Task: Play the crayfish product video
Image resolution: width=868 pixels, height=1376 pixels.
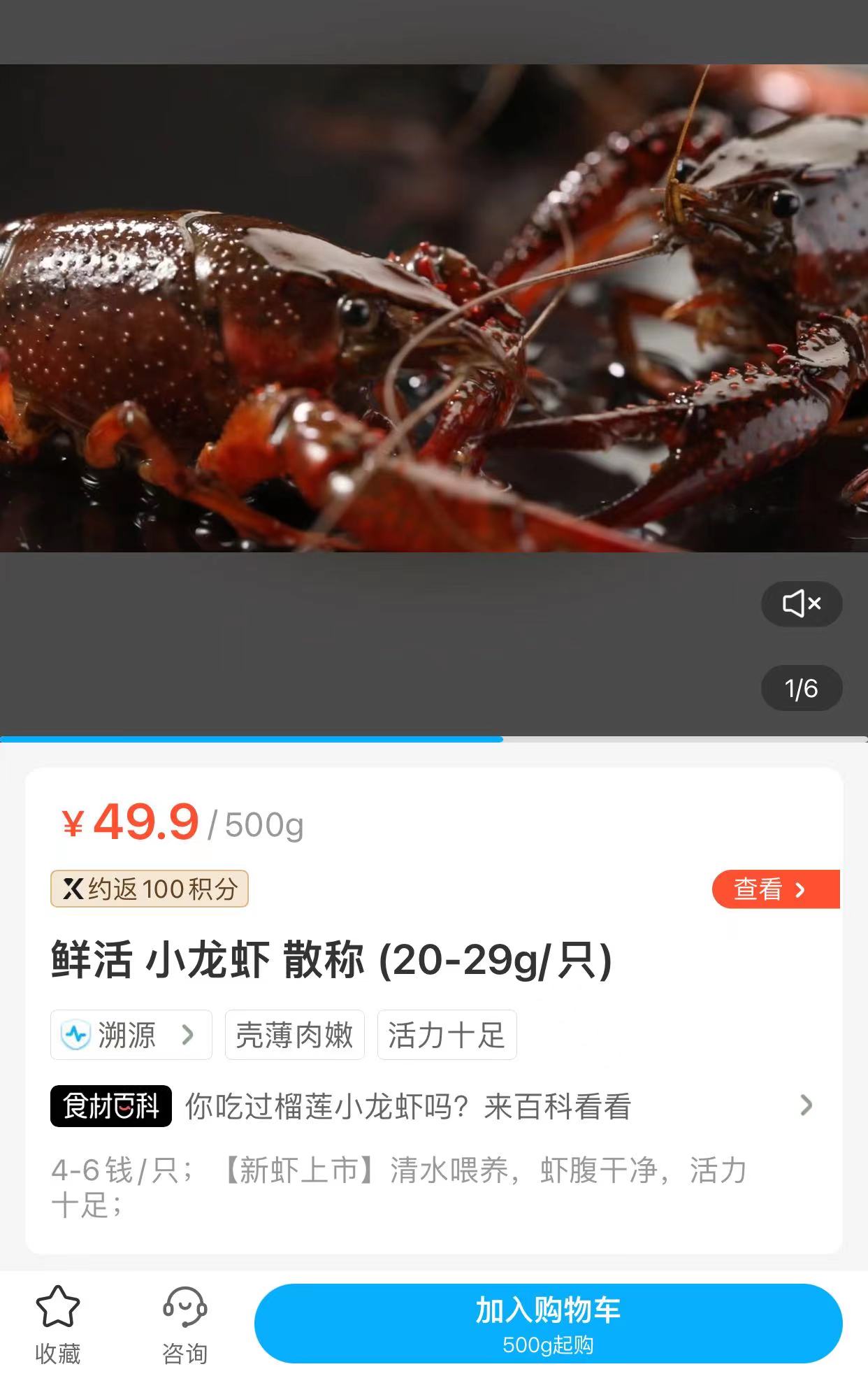Action: pos(433,308)
